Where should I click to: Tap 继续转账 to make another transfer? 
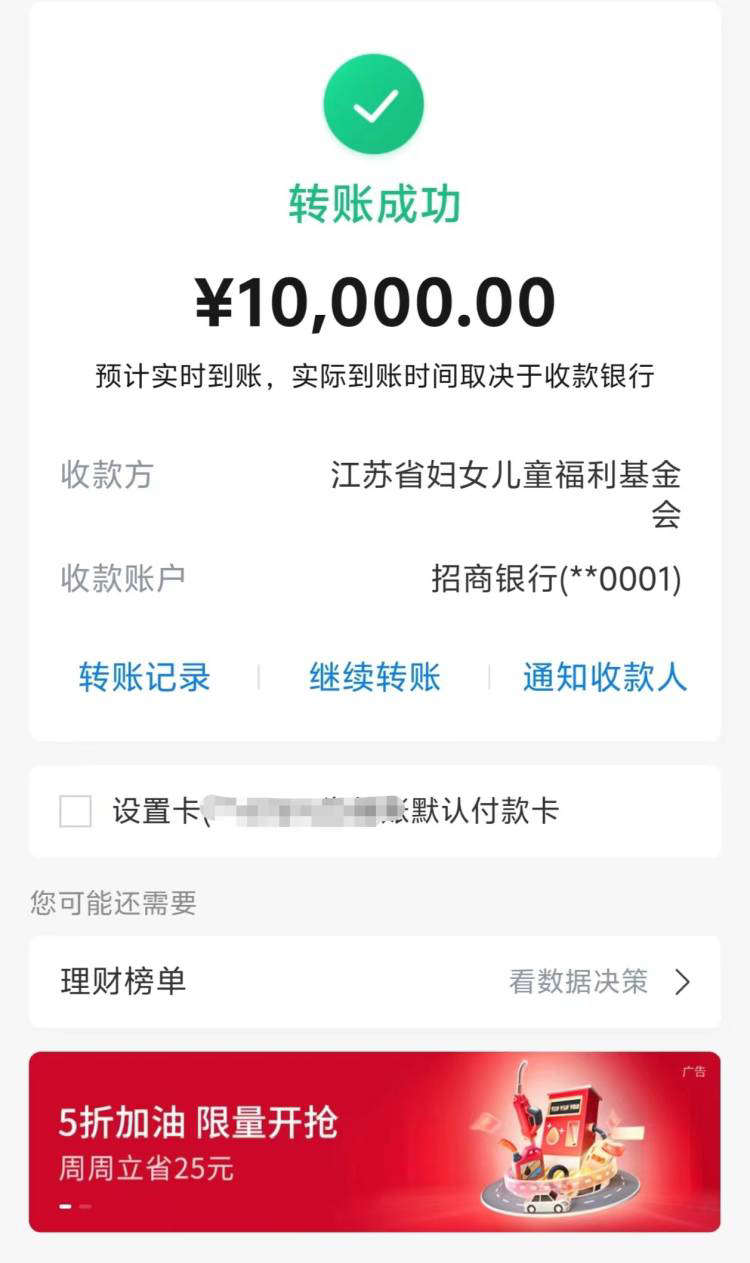[x=375, y=678]
